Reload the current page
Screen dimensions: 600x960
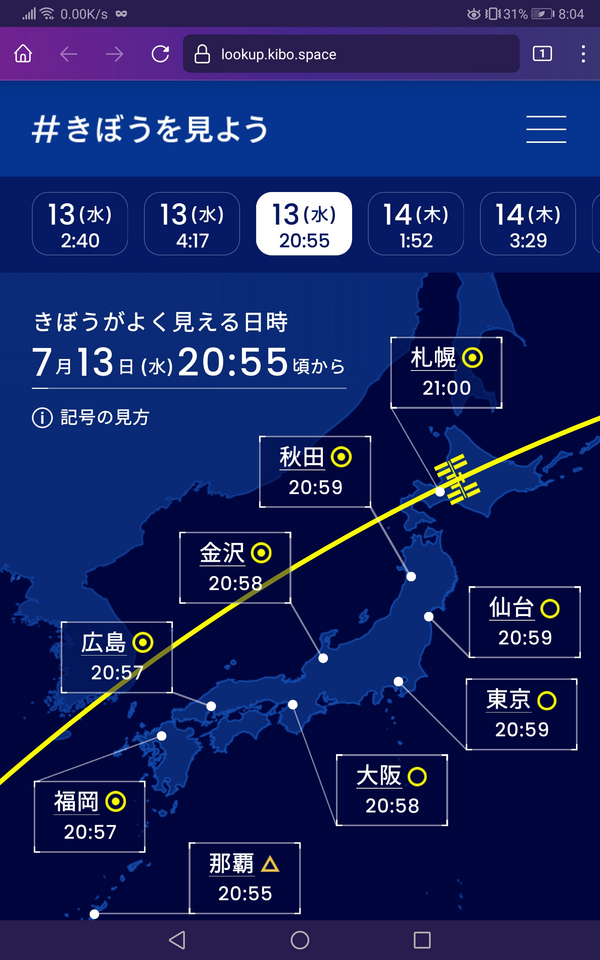coord(160,54)
